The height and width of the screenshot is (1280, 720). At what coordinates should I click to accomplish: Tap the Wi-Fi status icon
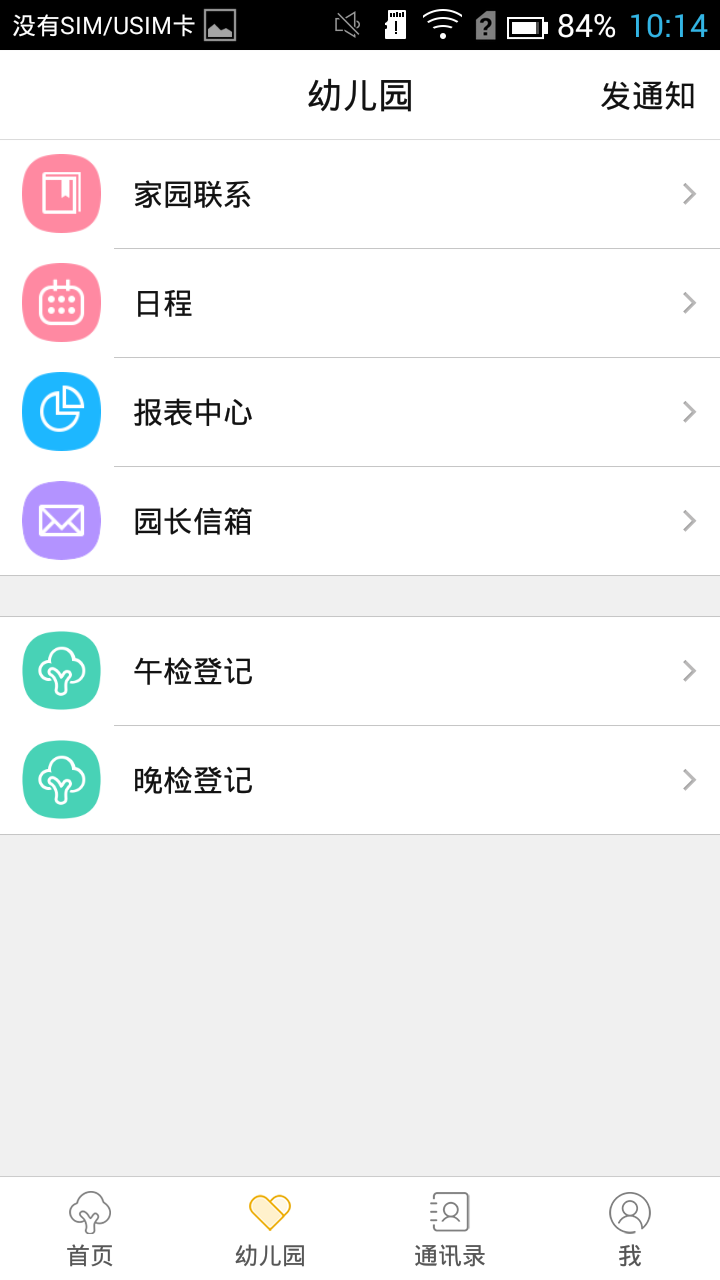click(x=443, y=23)
